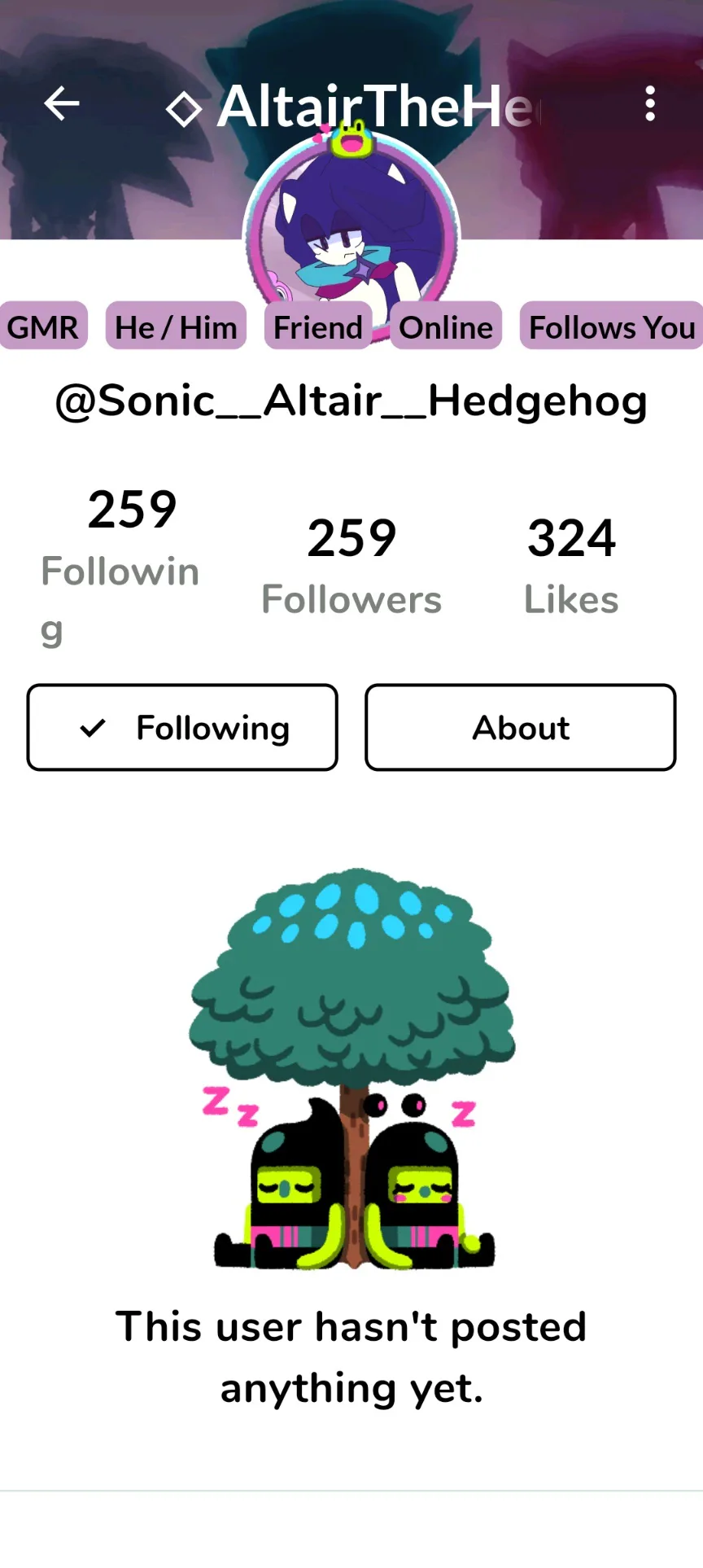Image resolution: width=703 pixels, height=1568 pixels.
Task: Tap the Following button to unfollow
Action: [x=182, y=727]
